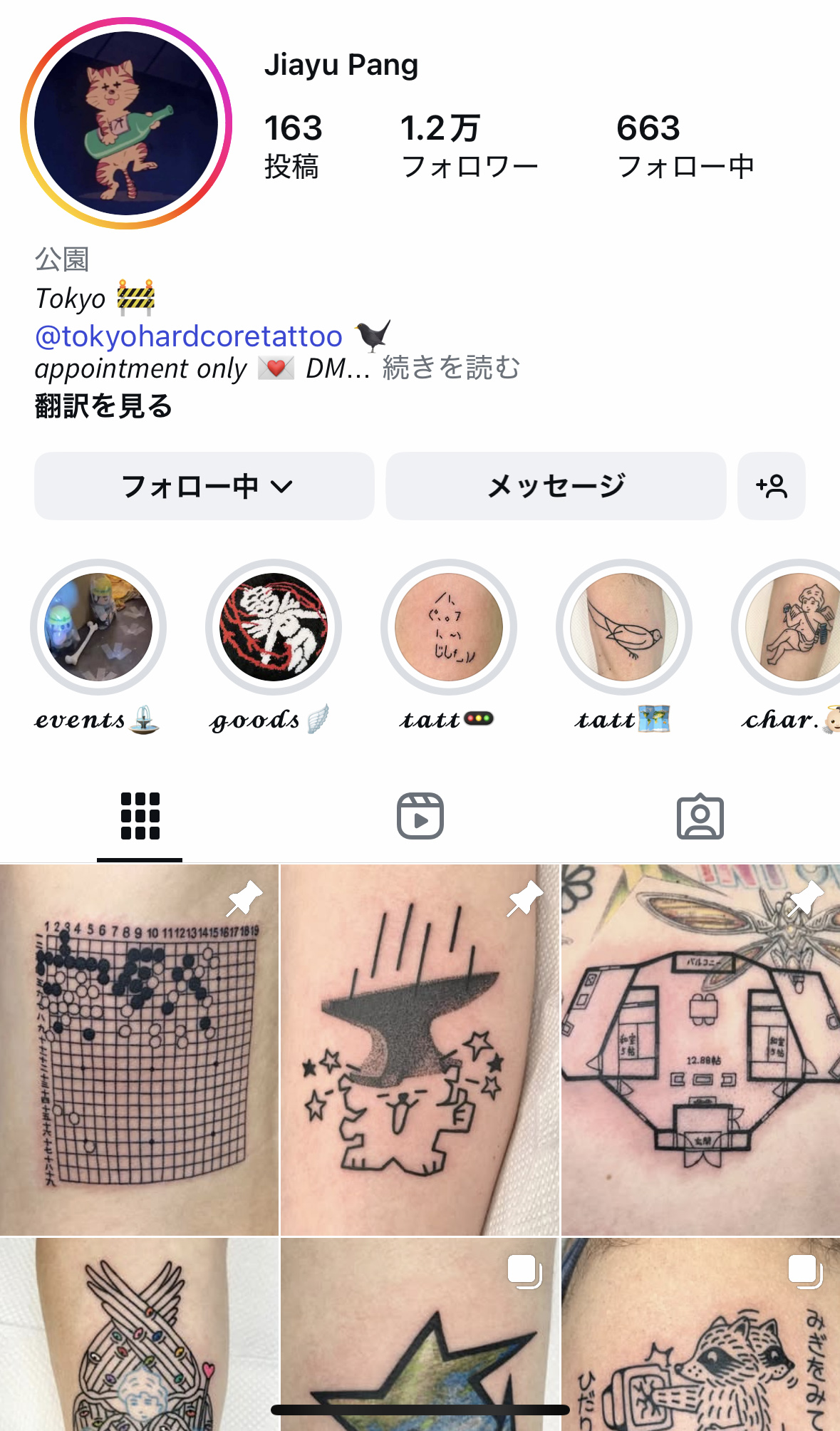This screenshot has height=1431, width=840.
Task: Expand the bio with 続きを読む
Action: coord(451,368)
